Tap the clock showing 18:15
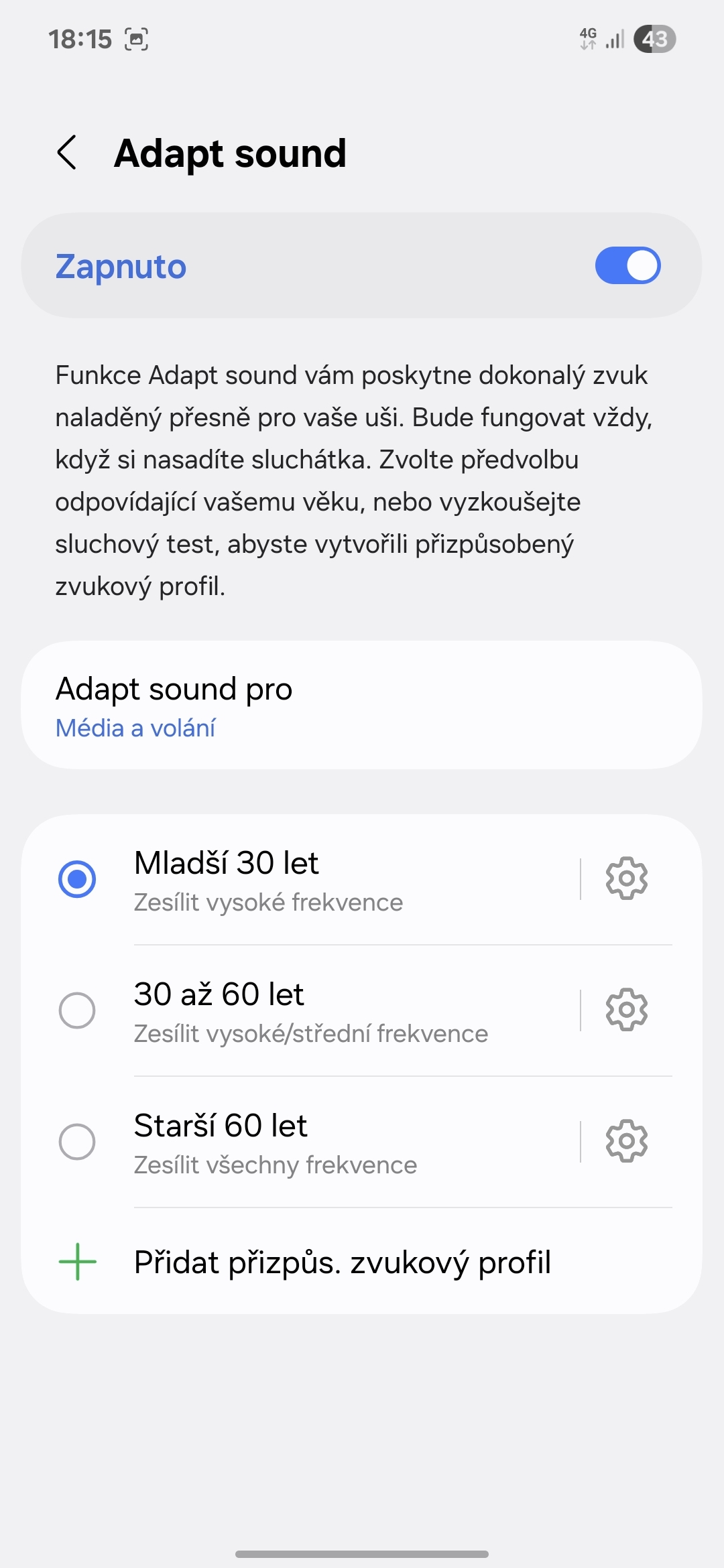The image size is (724, 1568). (82, 39)
